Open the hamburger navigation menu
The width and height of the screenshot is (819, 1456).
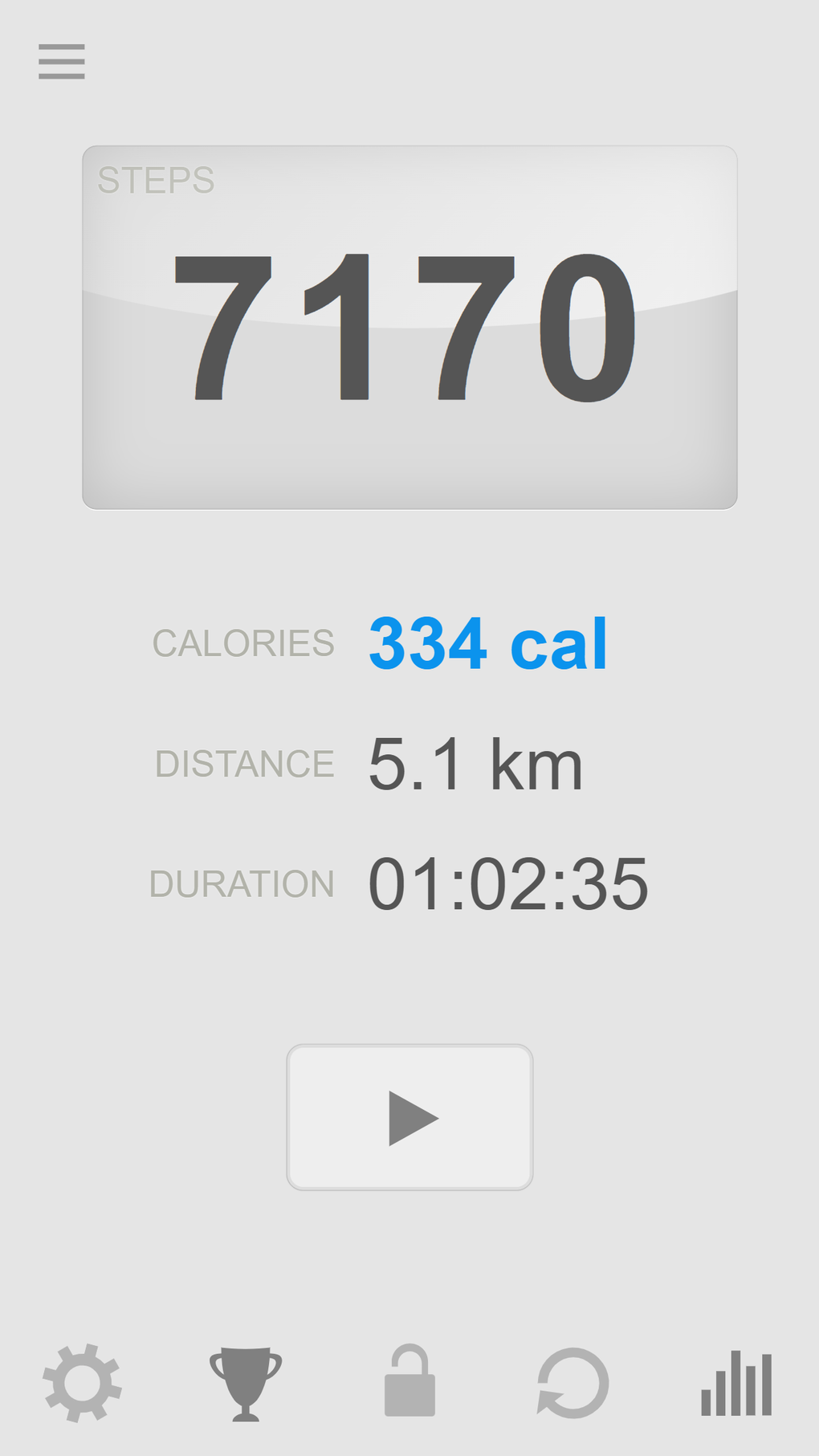click(60, 62)
